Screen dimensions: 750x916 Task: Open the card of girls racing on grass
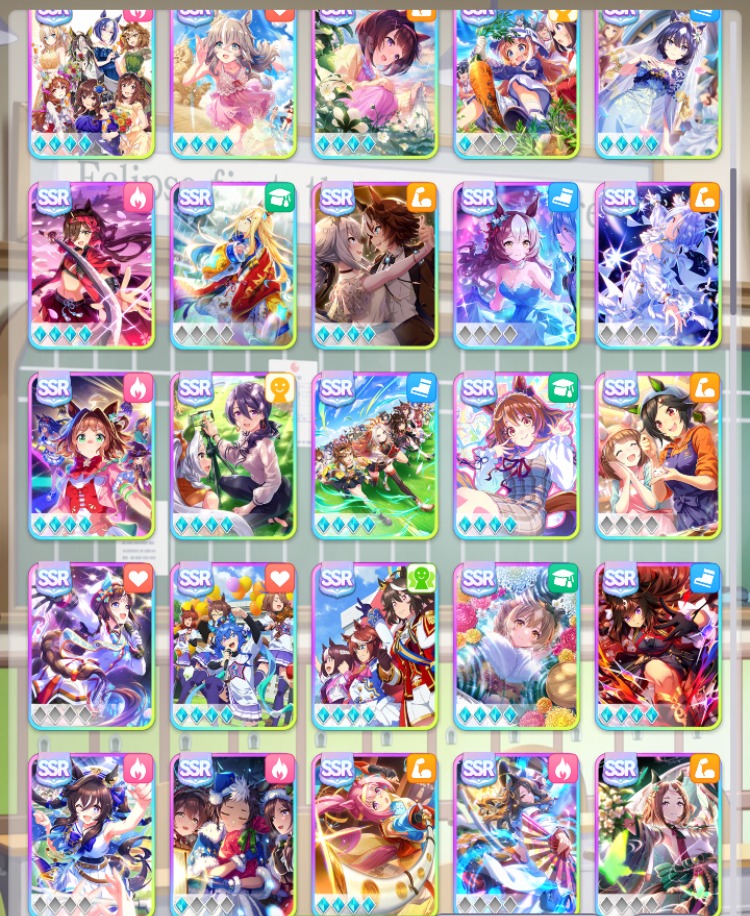coord(375,456)
